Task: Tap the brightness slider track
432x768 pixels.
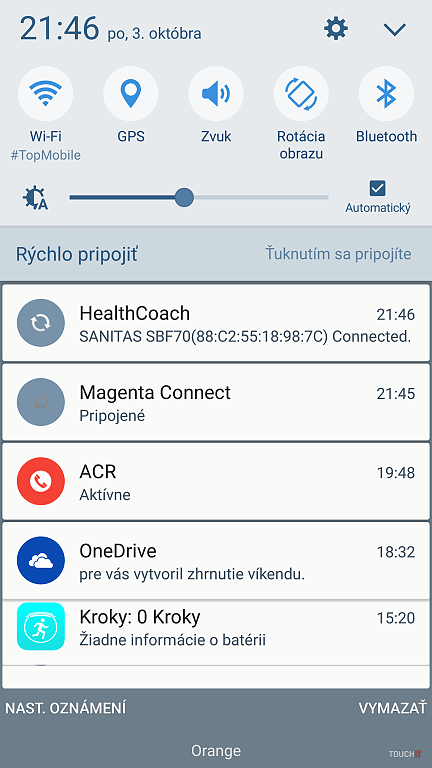Action: (x=199, y=197)
